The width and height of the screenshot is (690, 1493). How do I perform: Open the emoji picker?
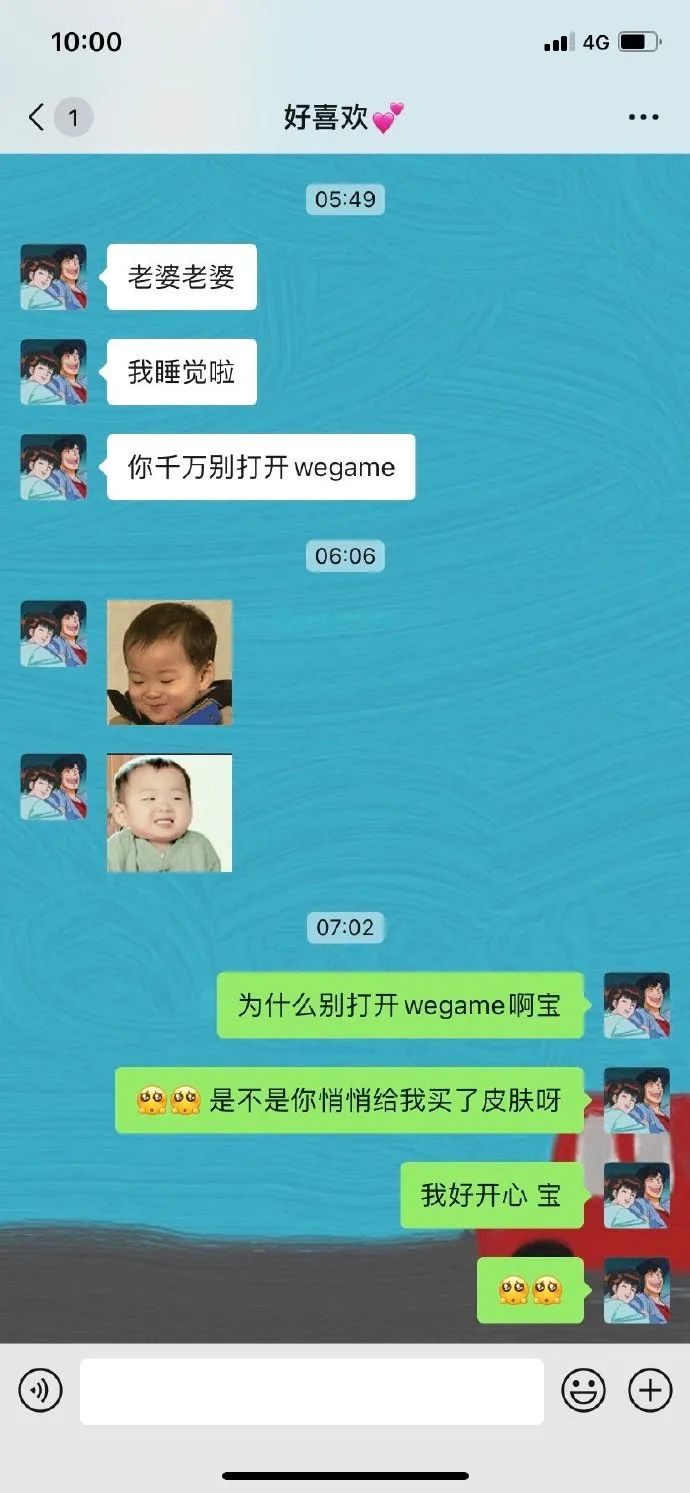[x=583, y=1390]
